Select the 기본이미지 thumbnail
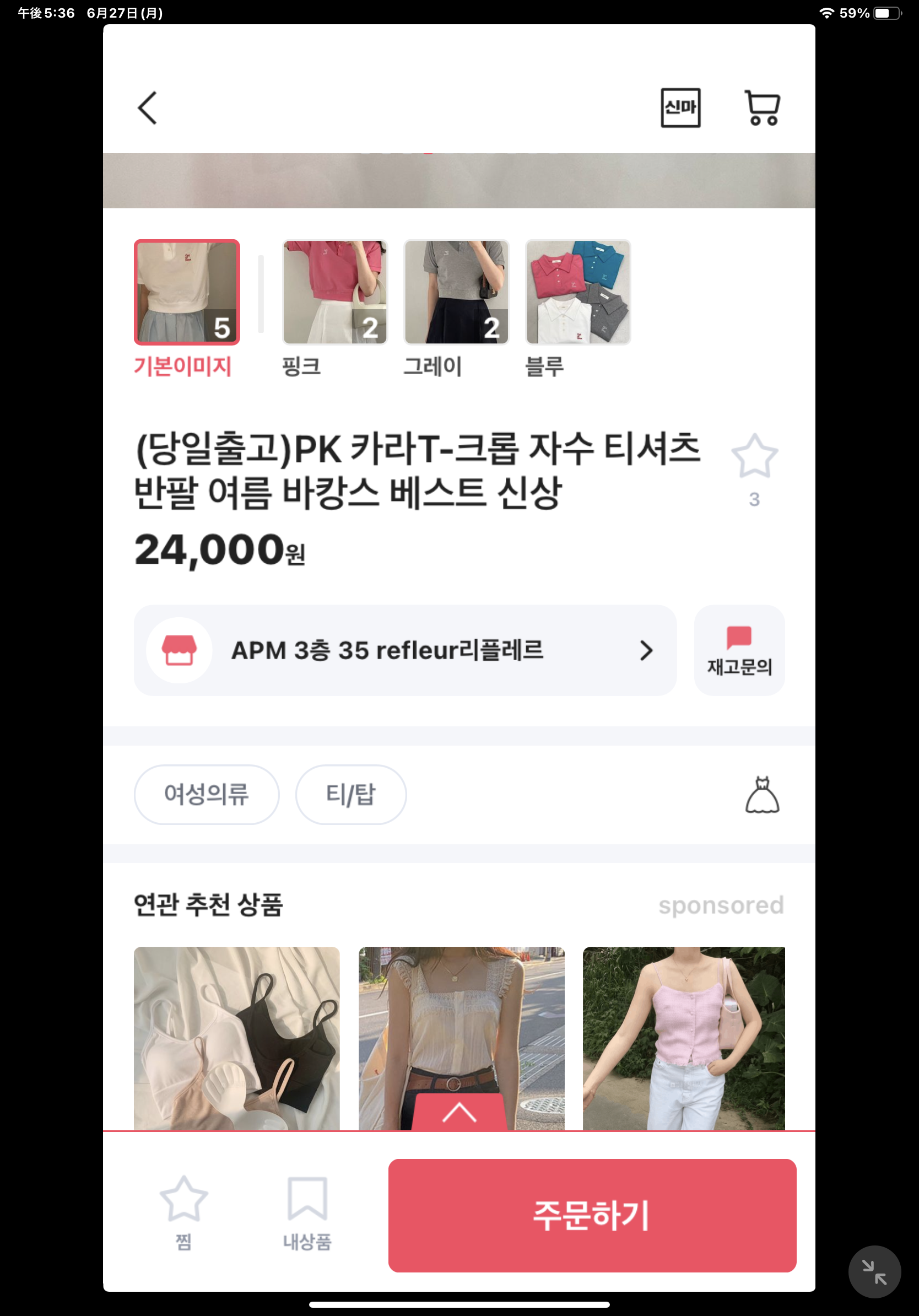The image size is (919, 1316). point(187,292)
